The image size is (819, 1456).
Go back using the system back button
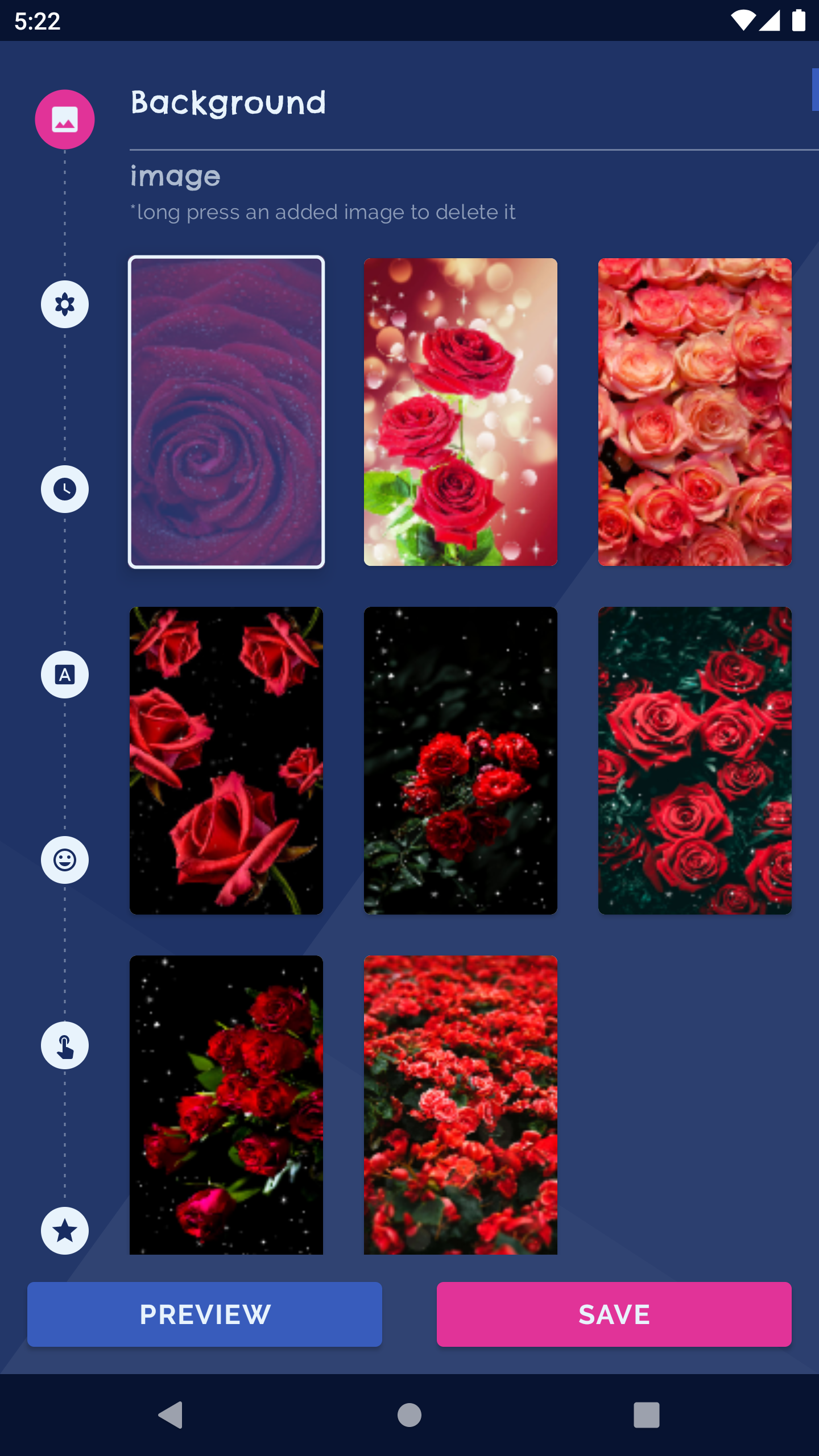coord(170,1414)
